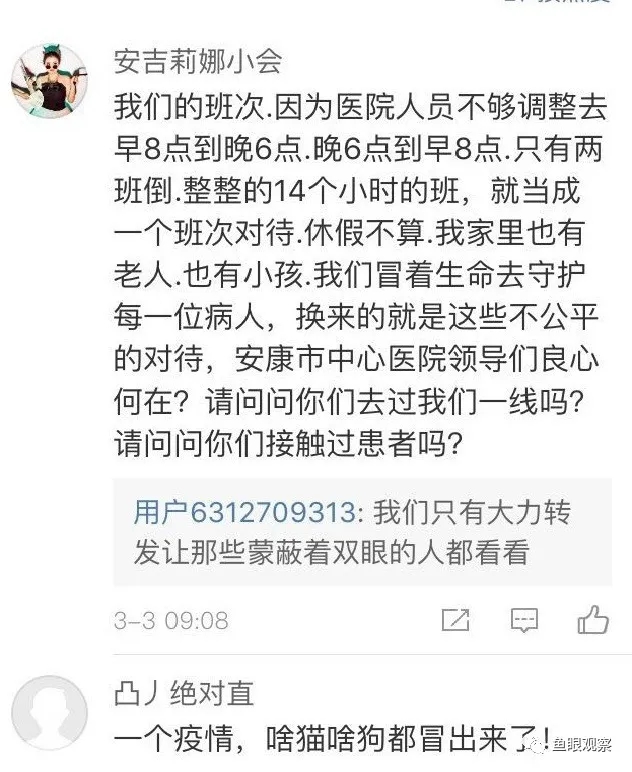632x772 pixels.
Task: Tap the username 安吉莉娜小会
Action: 198,61
